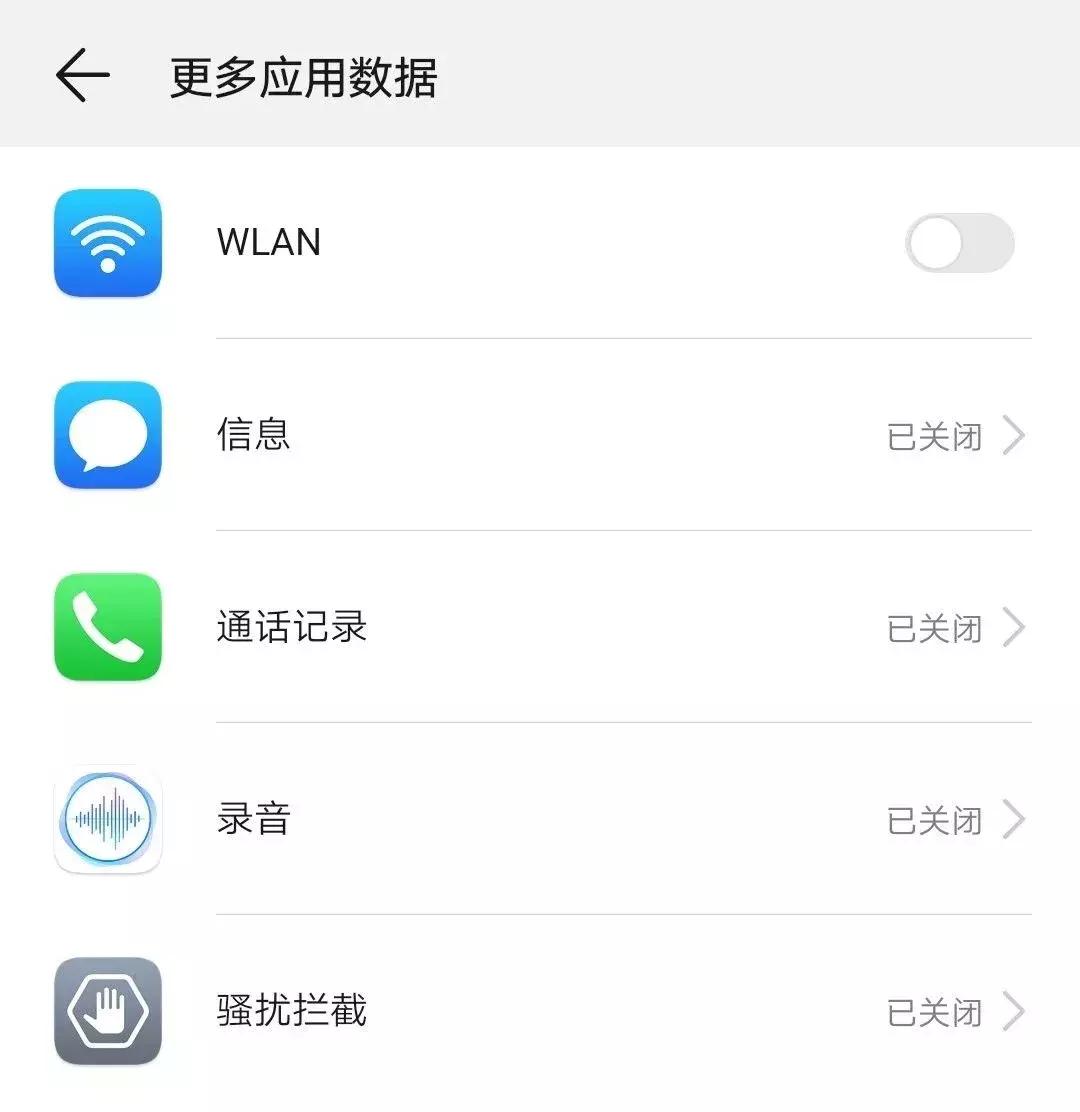
Task: Click the 通话记录 row text
Action: [291, 627]
